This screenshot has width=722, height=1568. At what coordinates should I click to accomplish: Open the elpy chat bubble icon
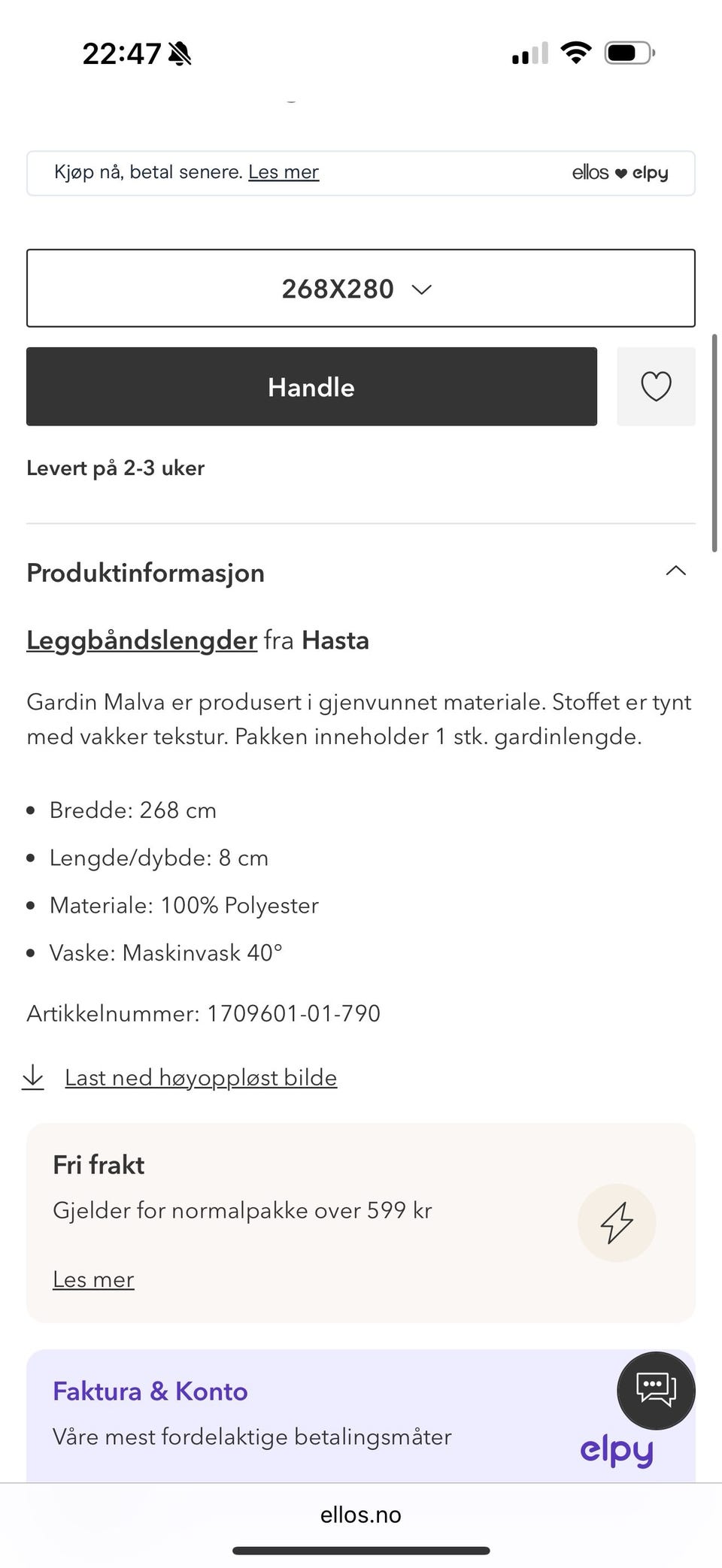tap(655, 1391)
